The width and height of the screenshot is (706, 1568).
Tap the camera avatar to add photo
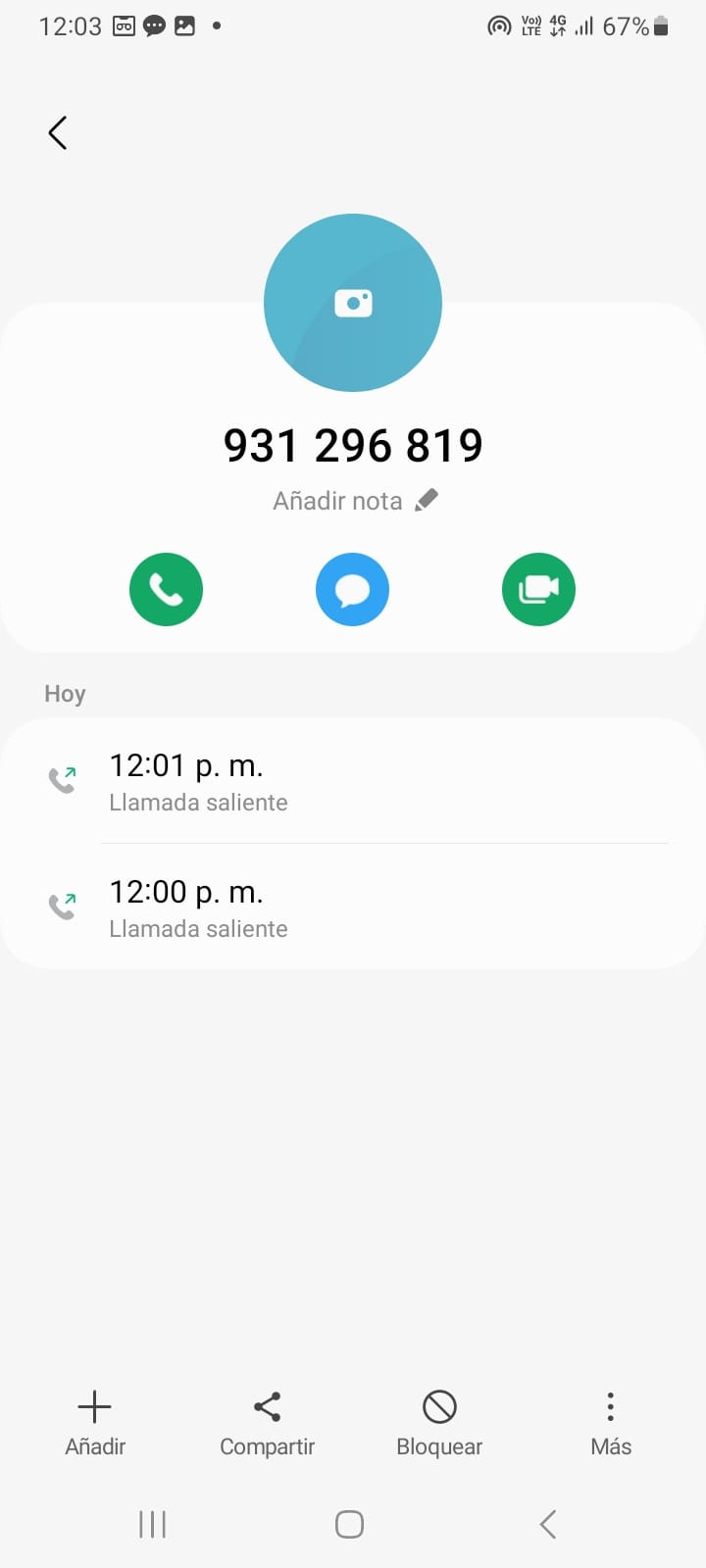click(353, 303)
